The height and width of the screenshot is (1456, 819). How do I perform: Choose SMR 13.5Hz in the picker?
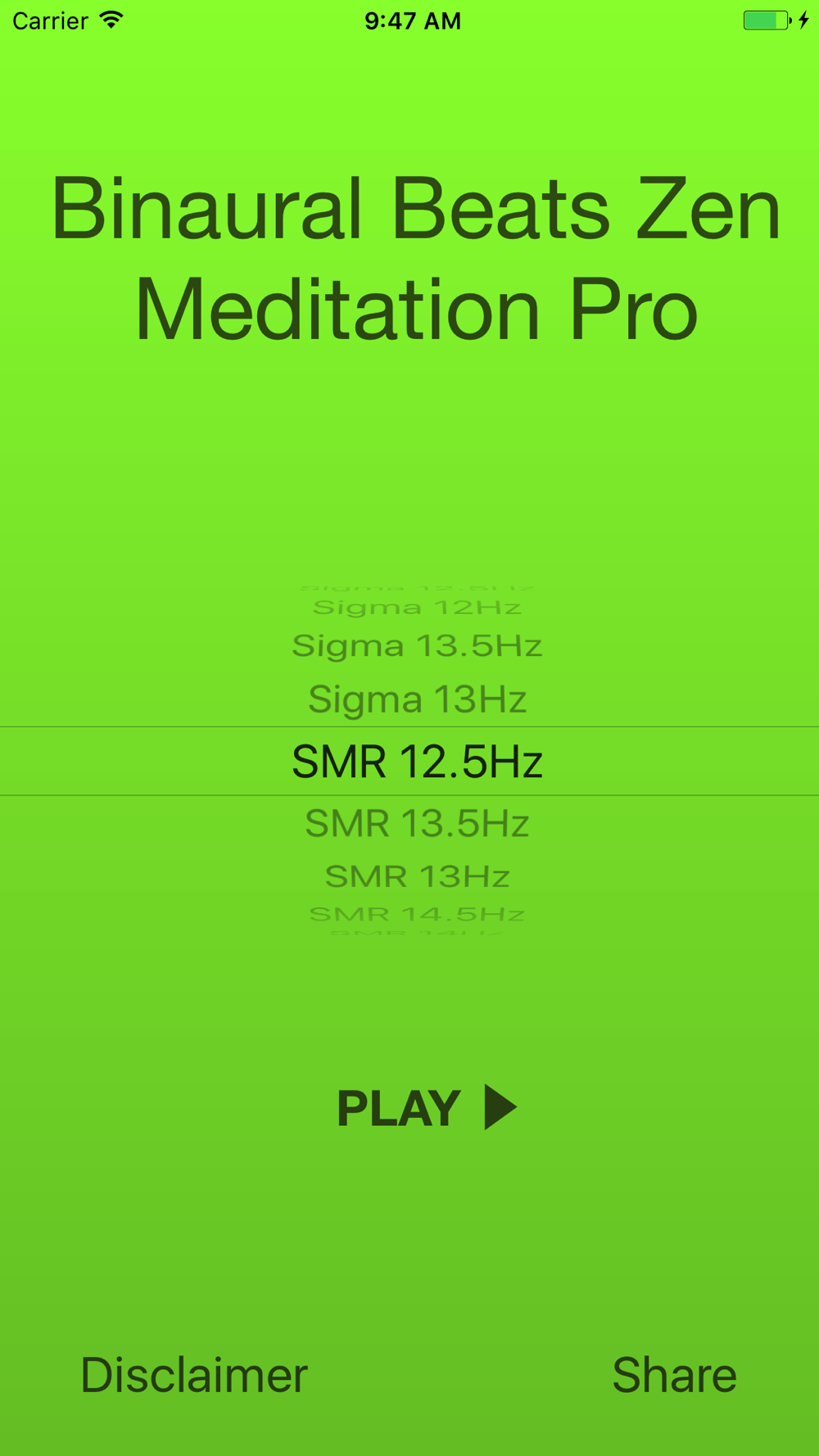tap(417, 824)
